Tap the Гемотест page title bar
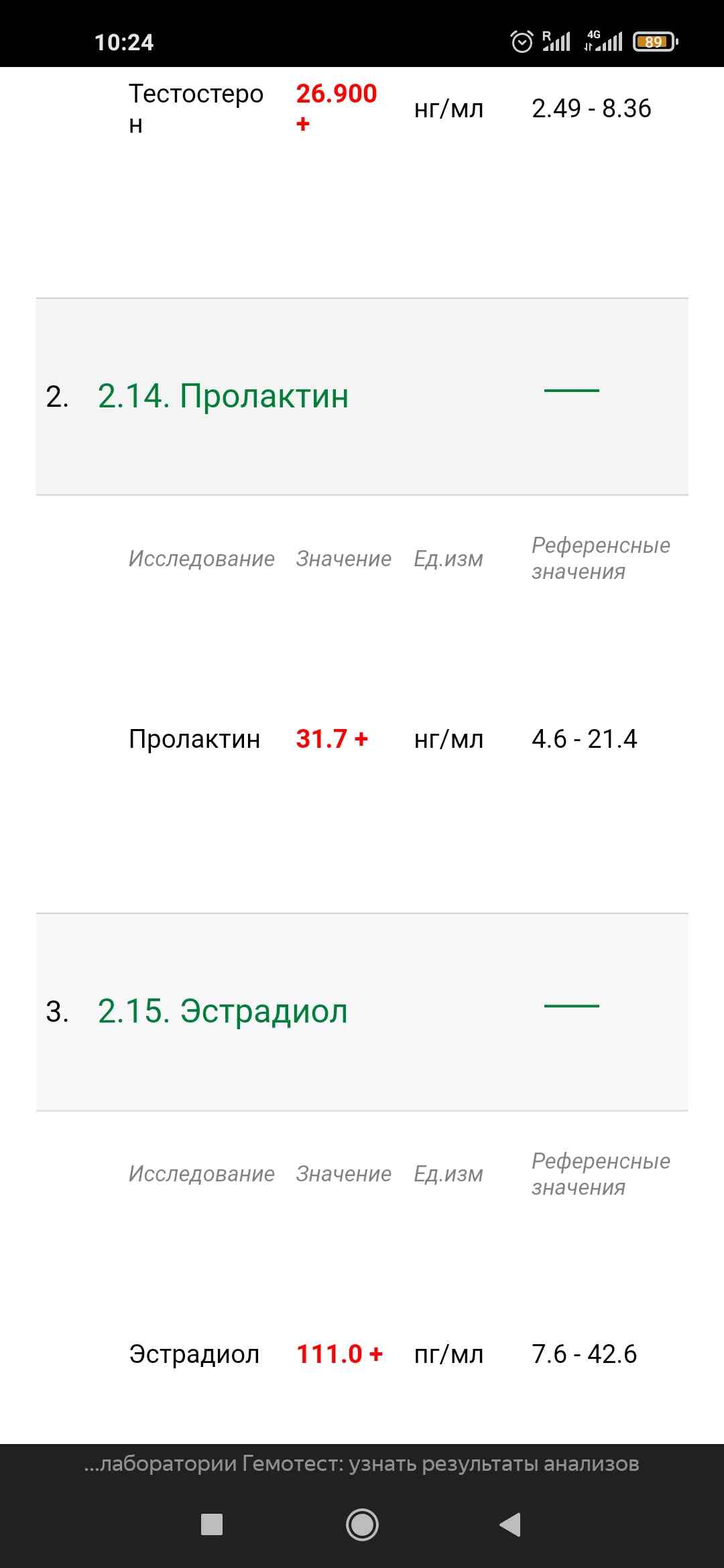This screenshot has height=1568, width=724. click(x=362, y=1464)
